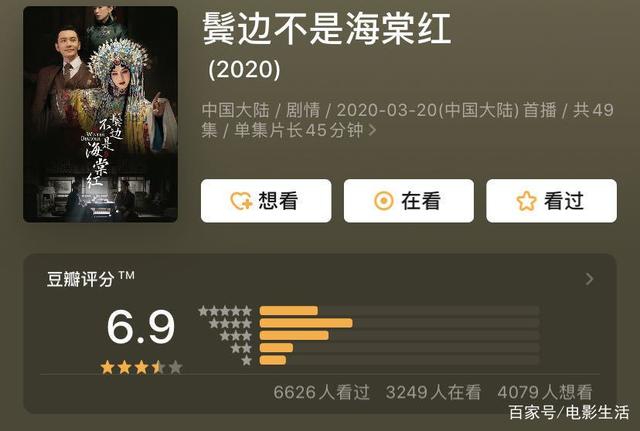Open the 豆瓣评分 rating details
640x431 pixels.
pos(589,279)
